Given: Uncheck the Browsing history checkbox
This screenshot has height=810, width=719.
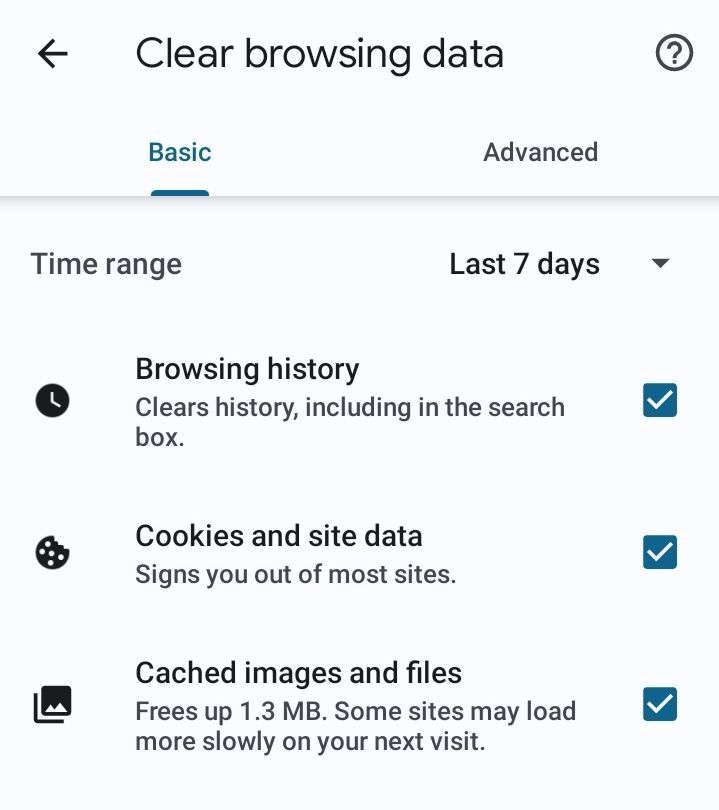Looking at the screenshot, I should coord(660,400).
